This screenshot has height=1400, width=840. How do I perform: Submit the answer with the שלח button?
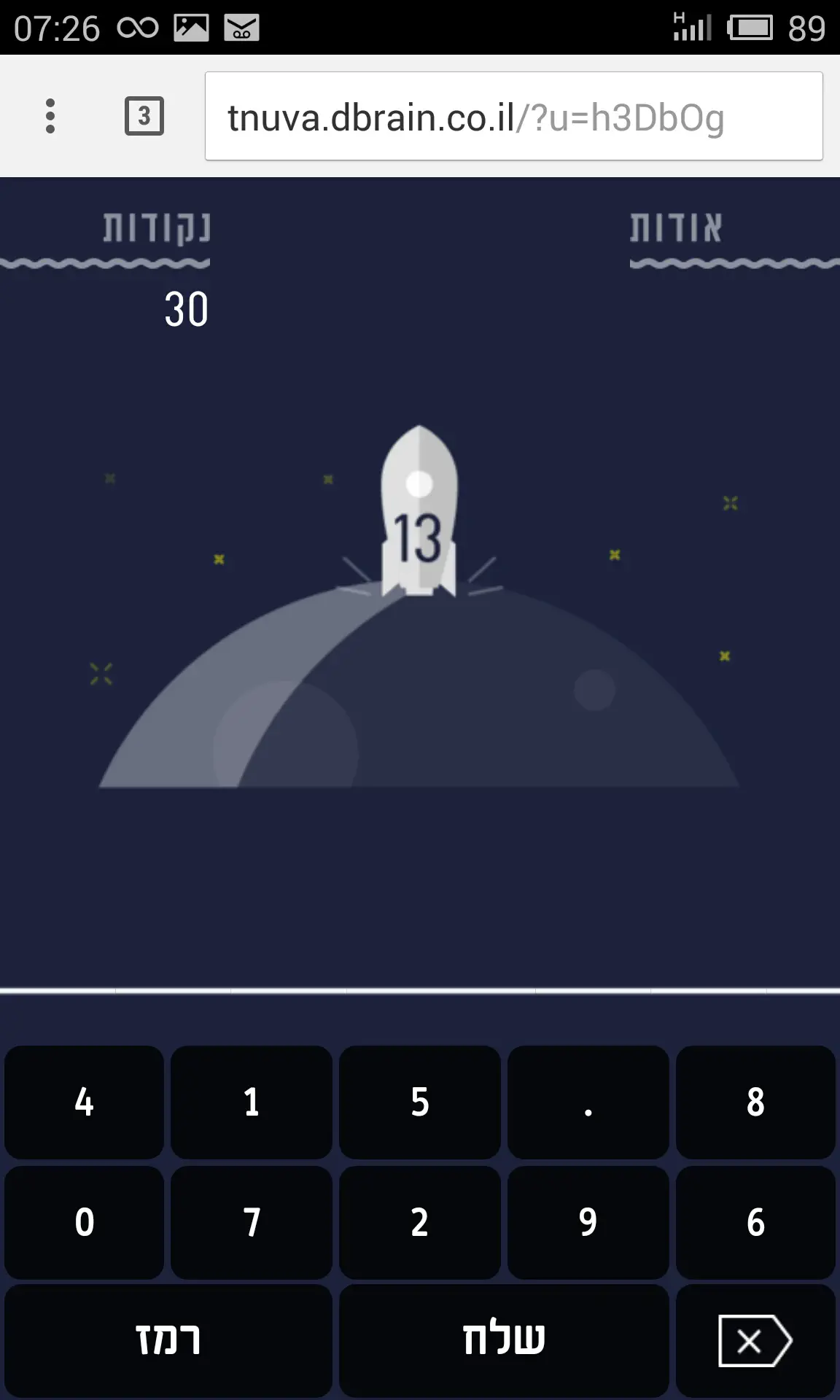pos(504,1340)
